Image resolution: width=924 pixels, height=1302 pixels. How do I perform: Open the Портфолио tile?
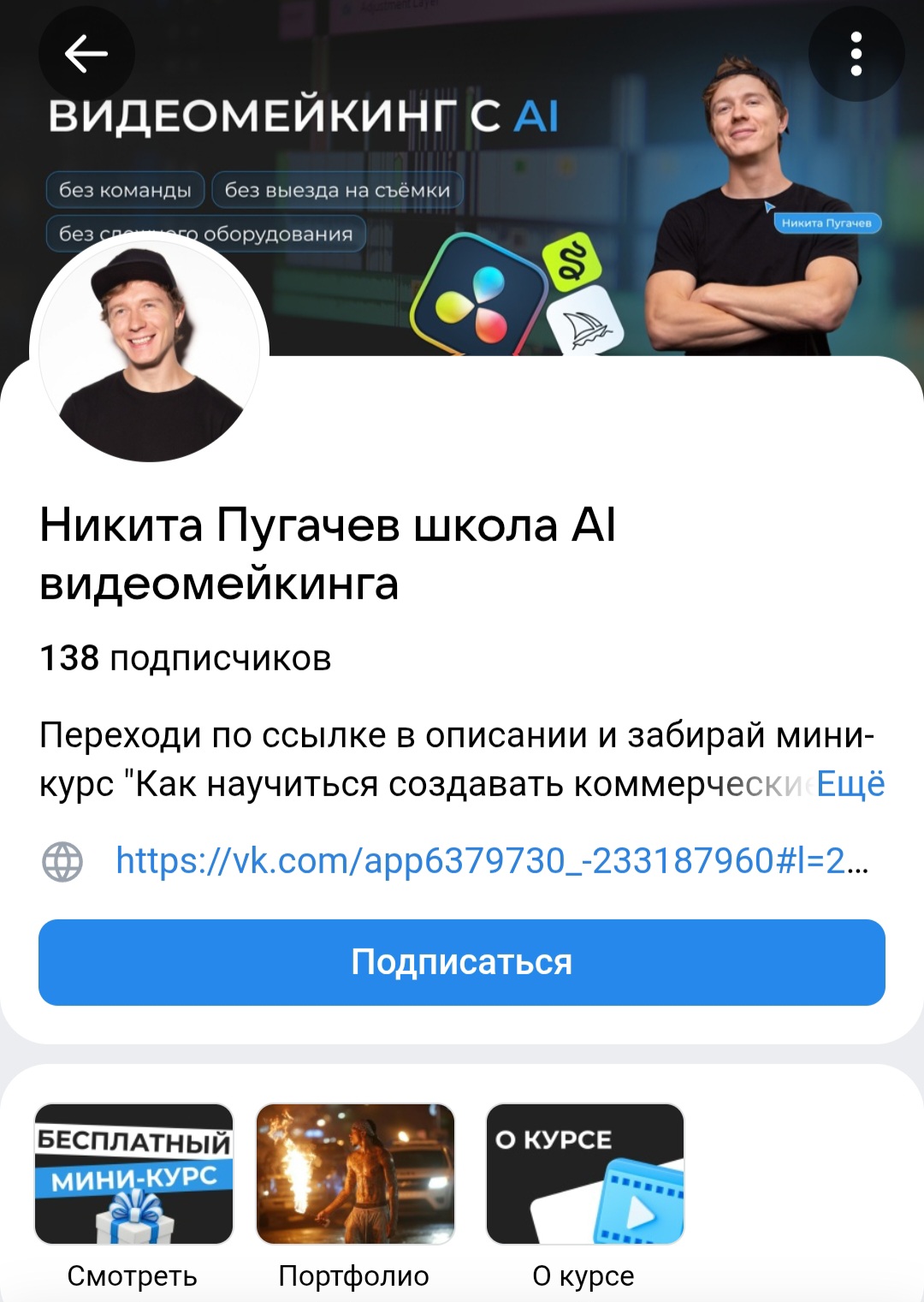[355, 1174]
